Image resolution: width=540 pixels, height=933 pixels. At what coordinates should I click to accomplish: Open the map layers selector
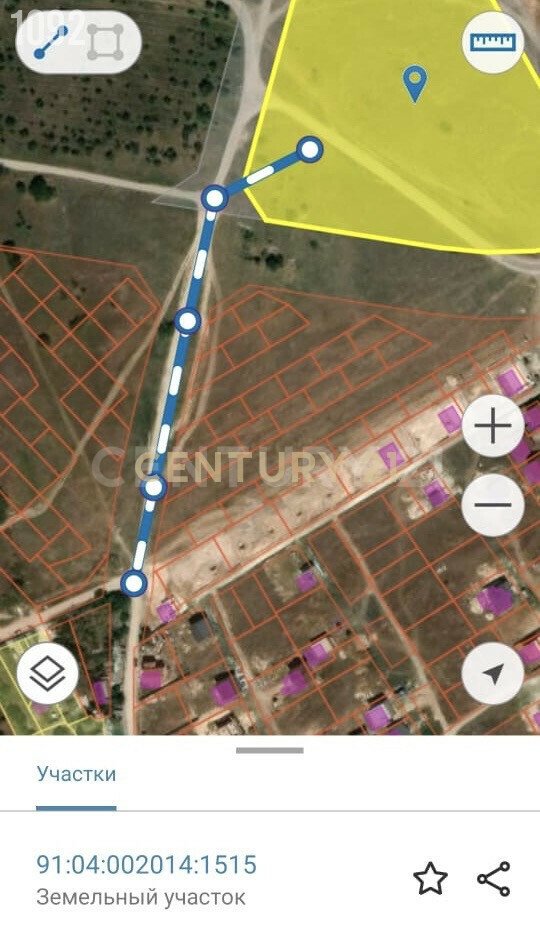[48, 674]
